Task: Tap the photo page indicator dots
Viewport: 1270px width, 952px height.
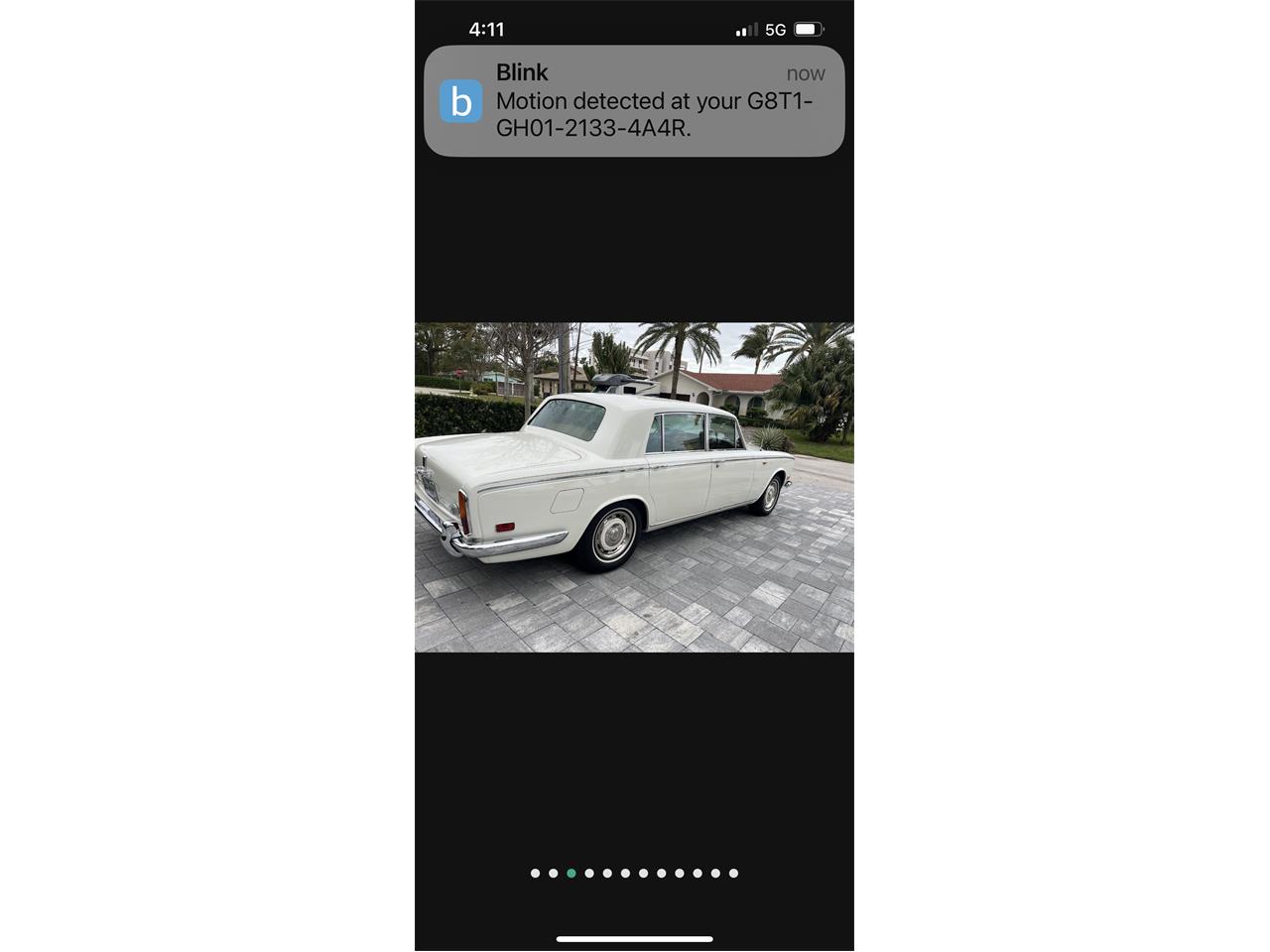Action: point(634,874)
